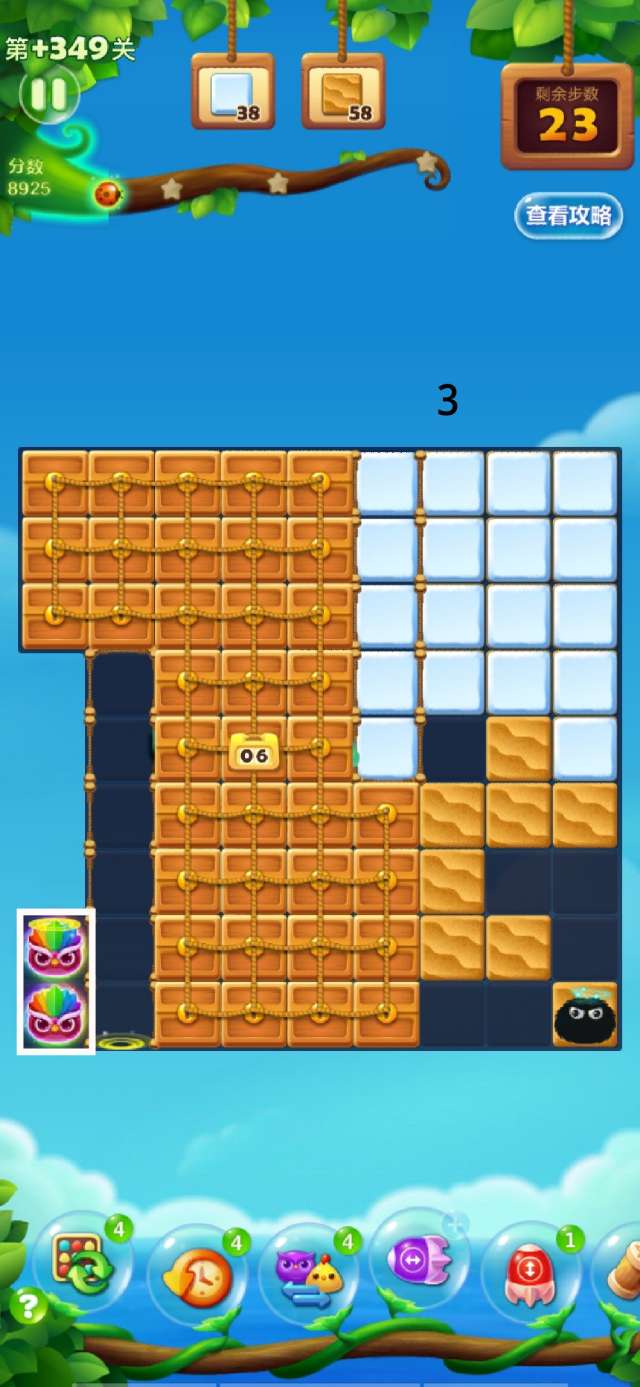Use the red vertical-arrow squid booster
This screenshot has width=640, height=1387.
click(x=530, y=1273)
